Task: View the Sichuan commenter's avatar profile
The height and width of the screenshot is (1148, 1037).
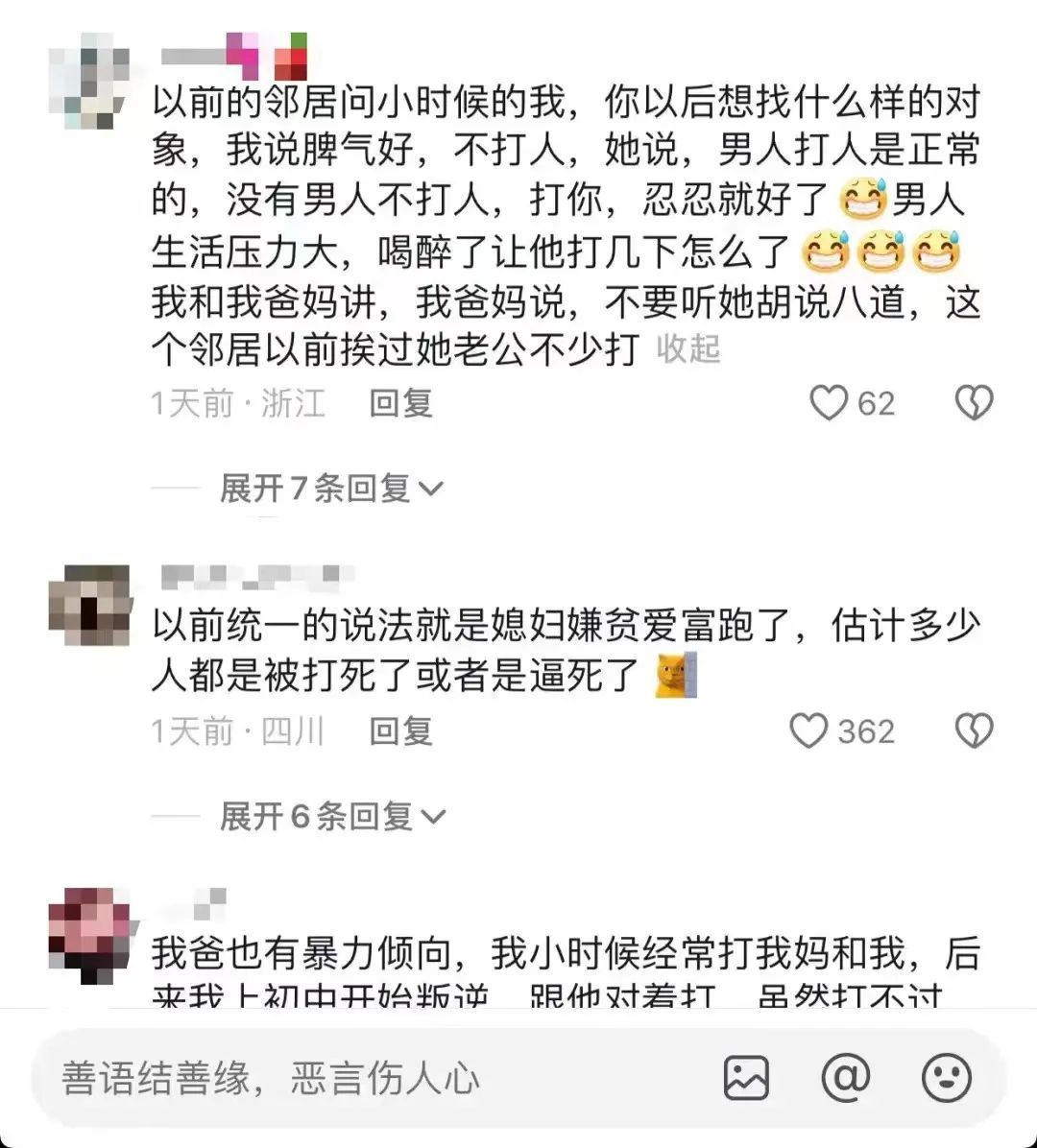Action: tap(89, 604)
